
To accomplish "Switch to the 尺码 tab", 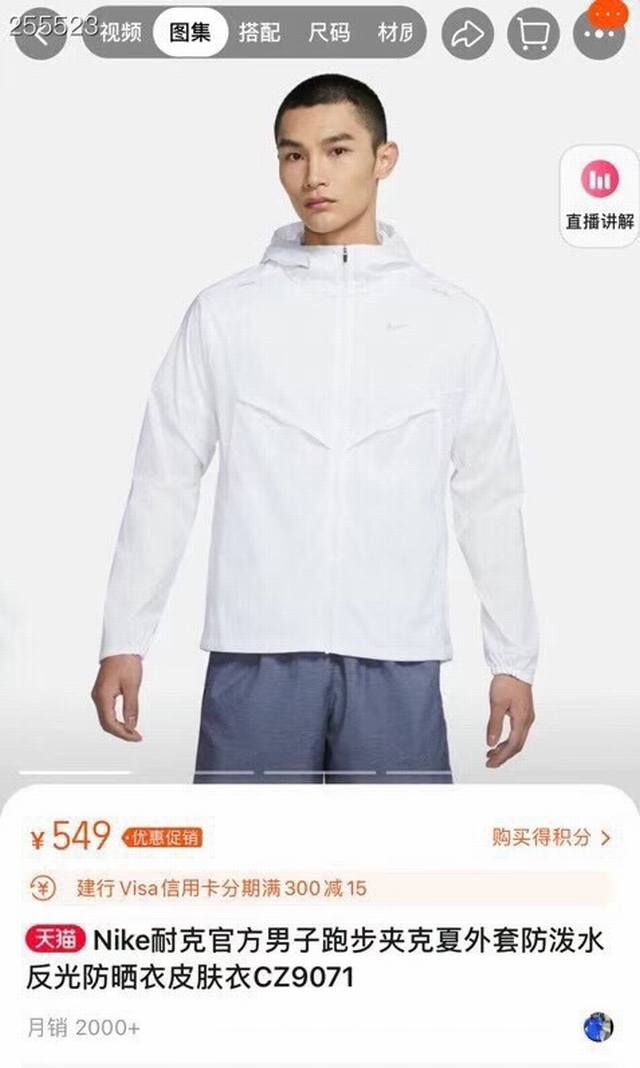I will click(328, 33).
